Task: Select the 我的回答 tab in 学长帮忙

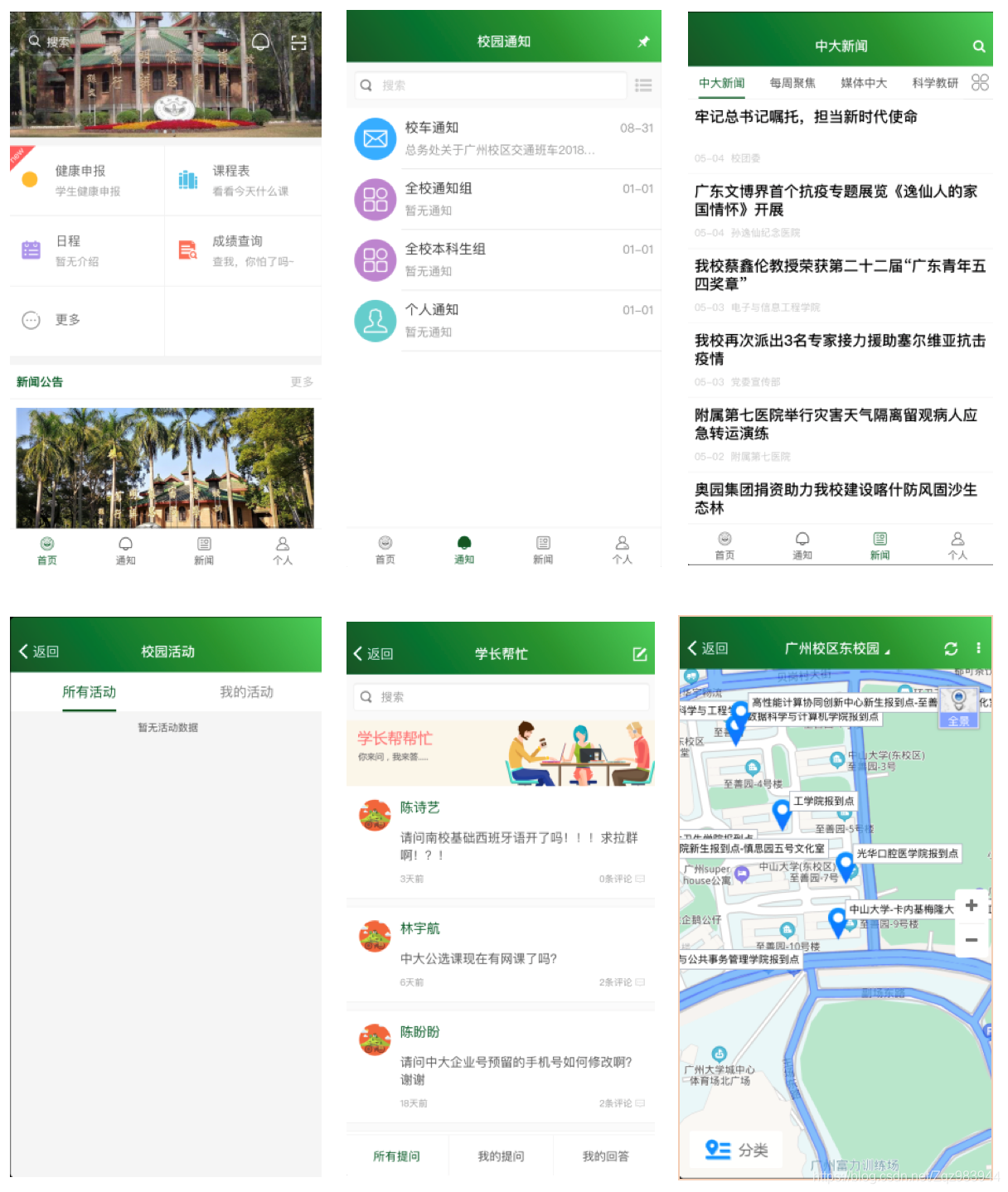Action: pos(605,1156)
